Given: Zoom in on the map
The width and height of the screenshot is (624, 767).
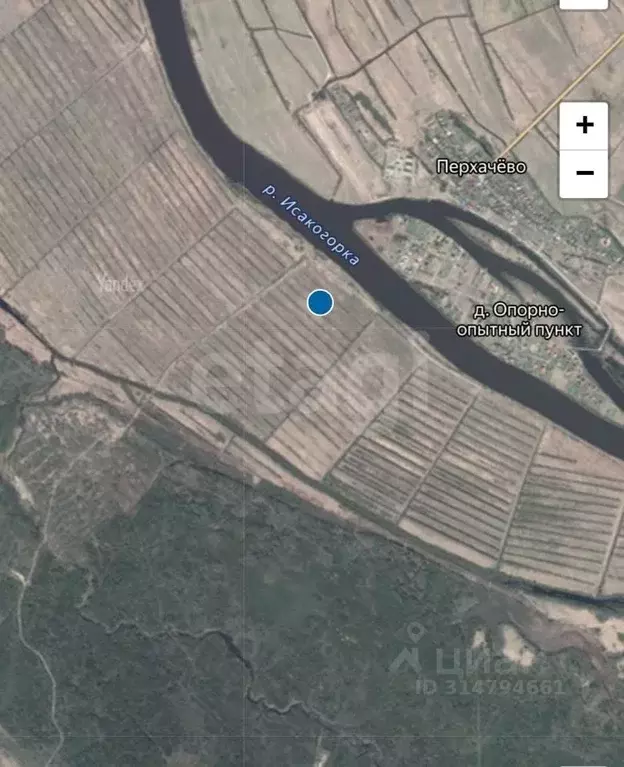Looking at the screenshot, I should tap(585, 125).
